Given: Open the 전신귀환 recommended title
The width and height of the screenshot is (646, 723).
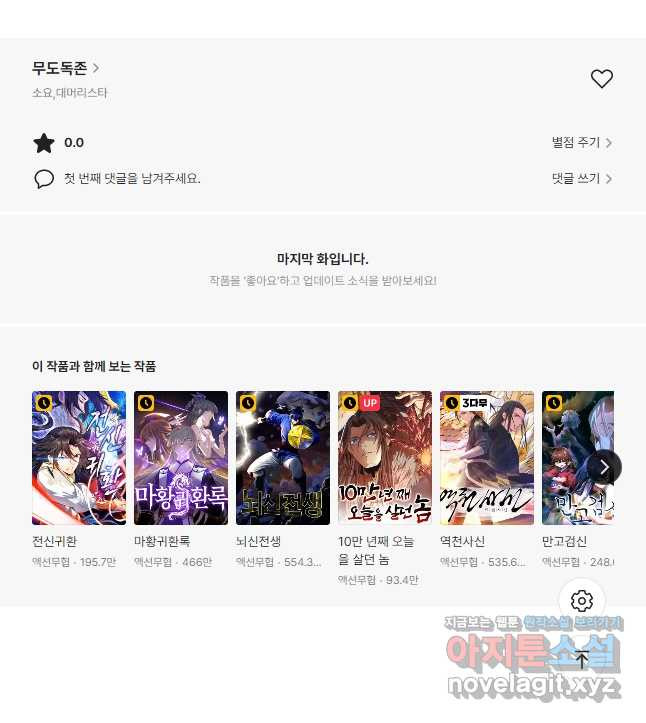Looking at the screenshot, I should pyautogui.click(x=79, y=458).
